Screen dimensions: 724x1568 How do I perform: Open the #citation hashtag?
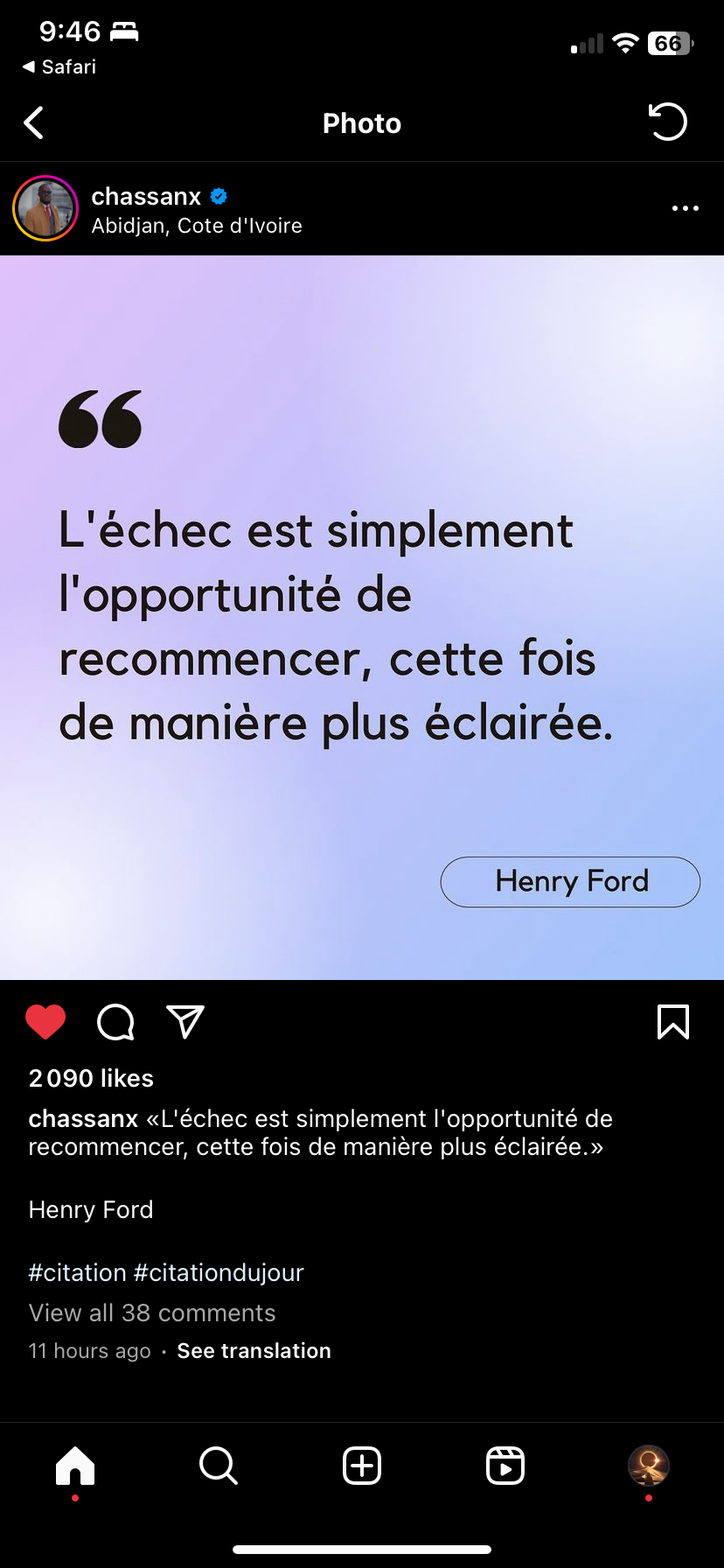point(78,1272)
